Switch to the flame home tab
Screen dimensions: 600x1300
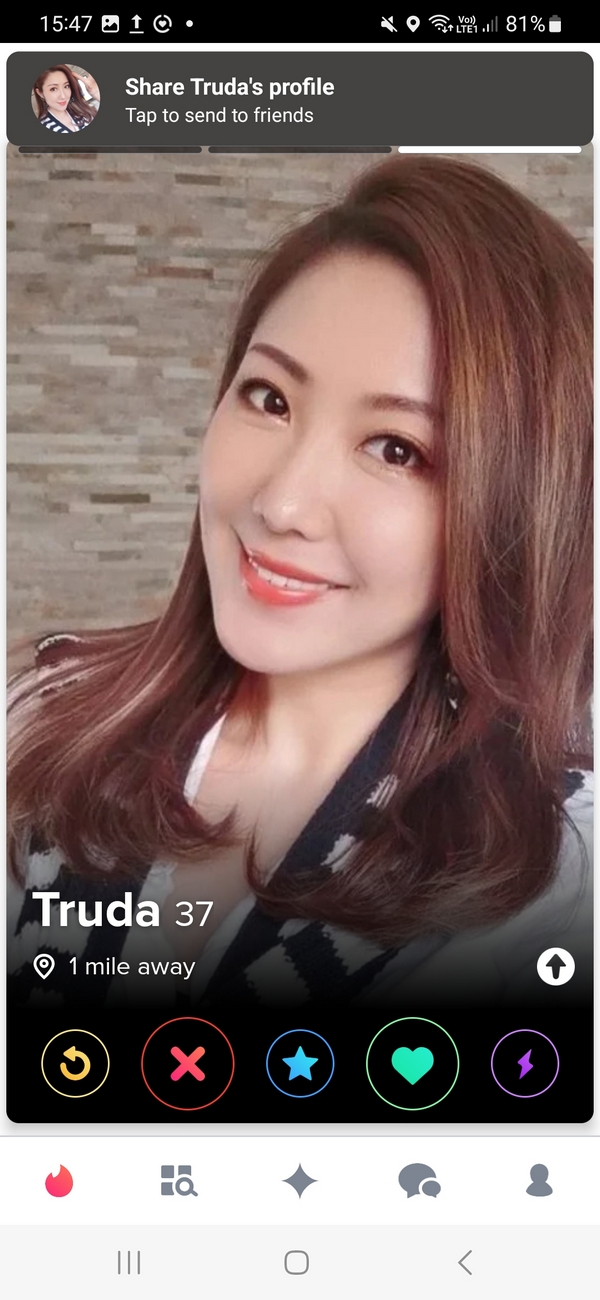60,1182
